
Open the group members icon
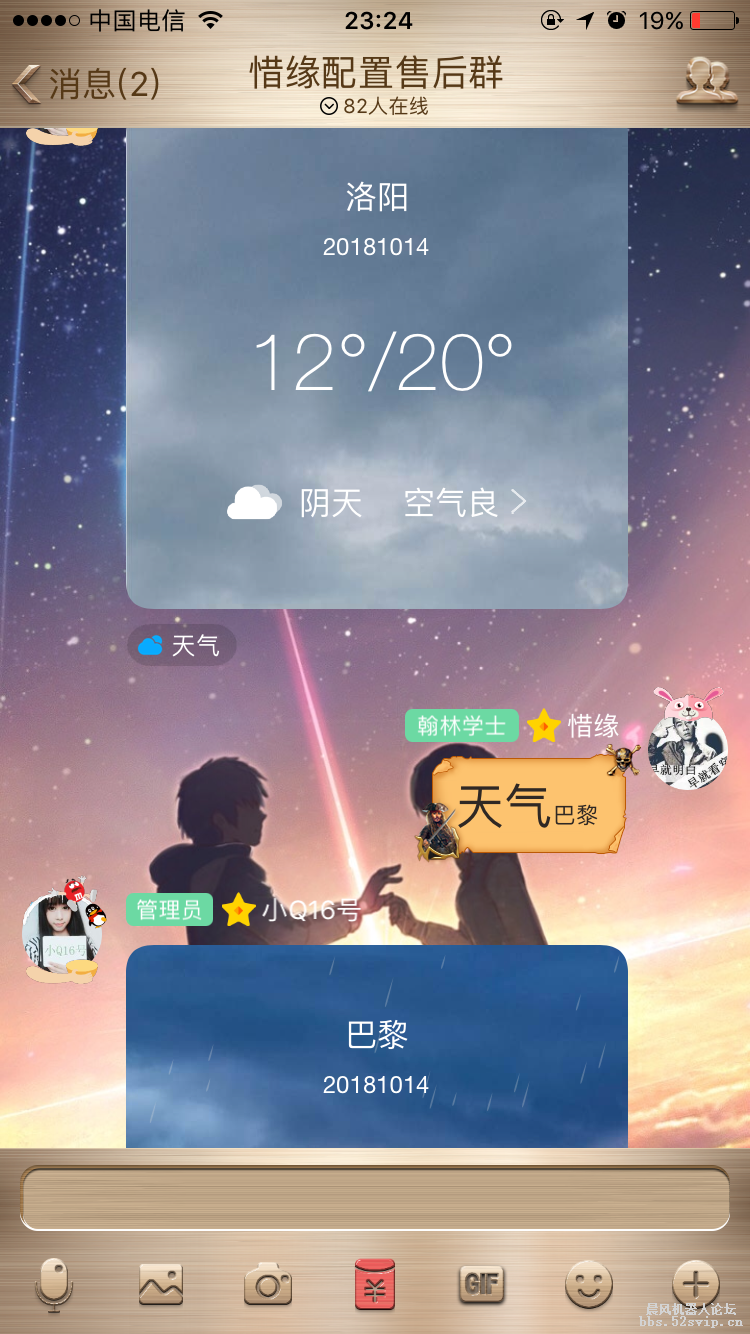pyautogui.click(x=706, y=80)
